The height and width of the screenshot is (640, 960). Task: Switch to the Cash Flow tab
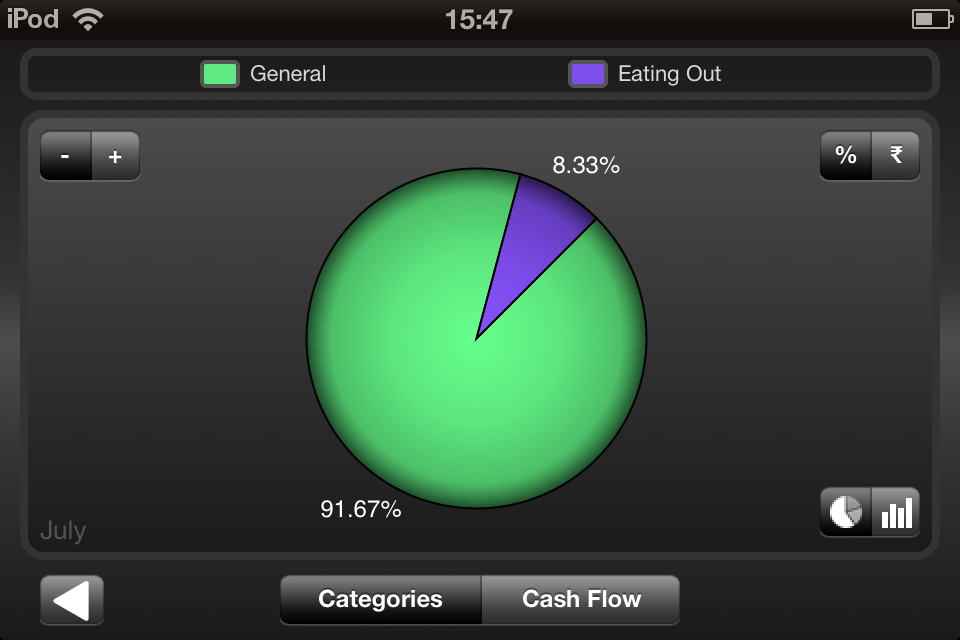point(581,600)
